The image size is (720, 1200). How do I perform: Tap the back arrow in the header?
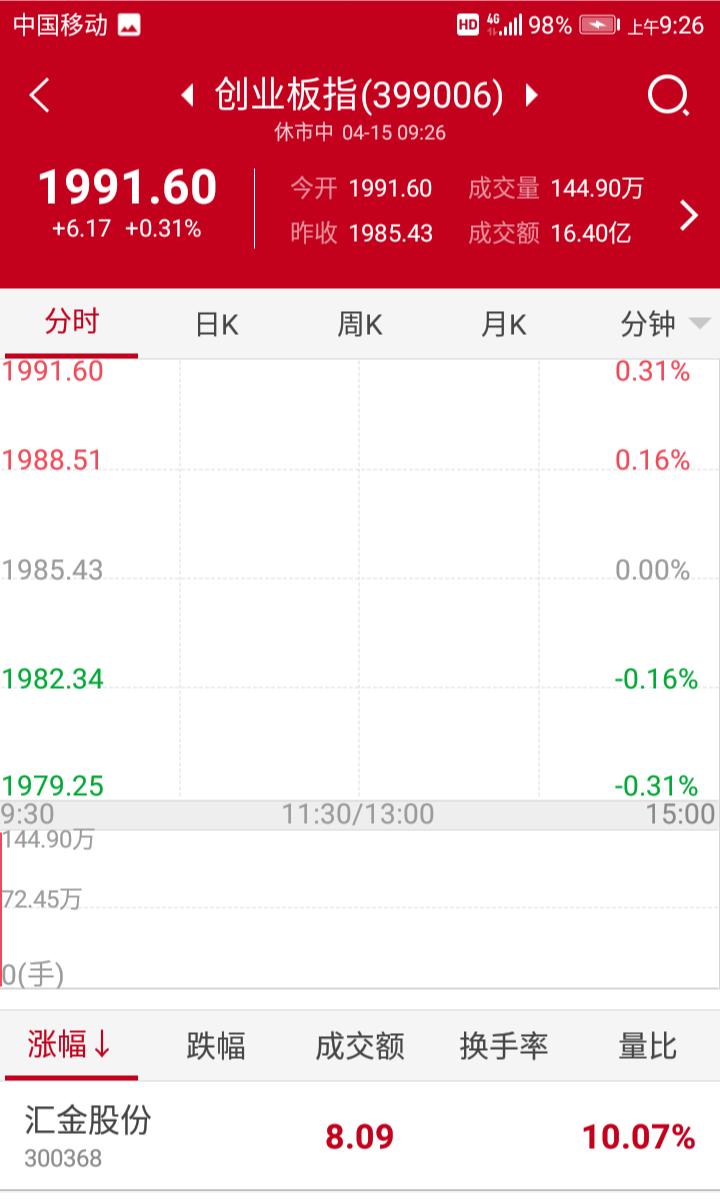[x=40, y=97]
